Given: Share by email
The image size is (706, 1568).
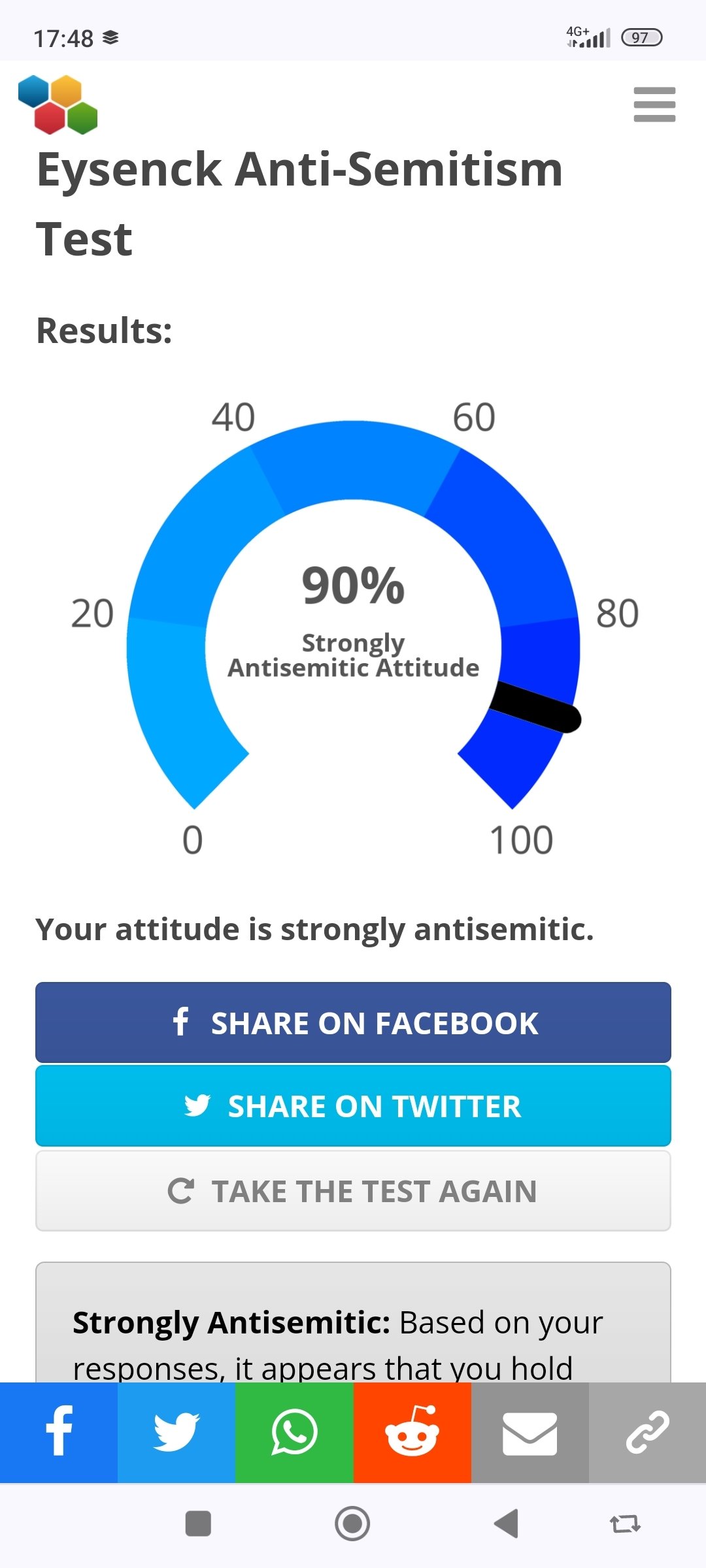Looking at the screenshot, I should (529, 1432).
